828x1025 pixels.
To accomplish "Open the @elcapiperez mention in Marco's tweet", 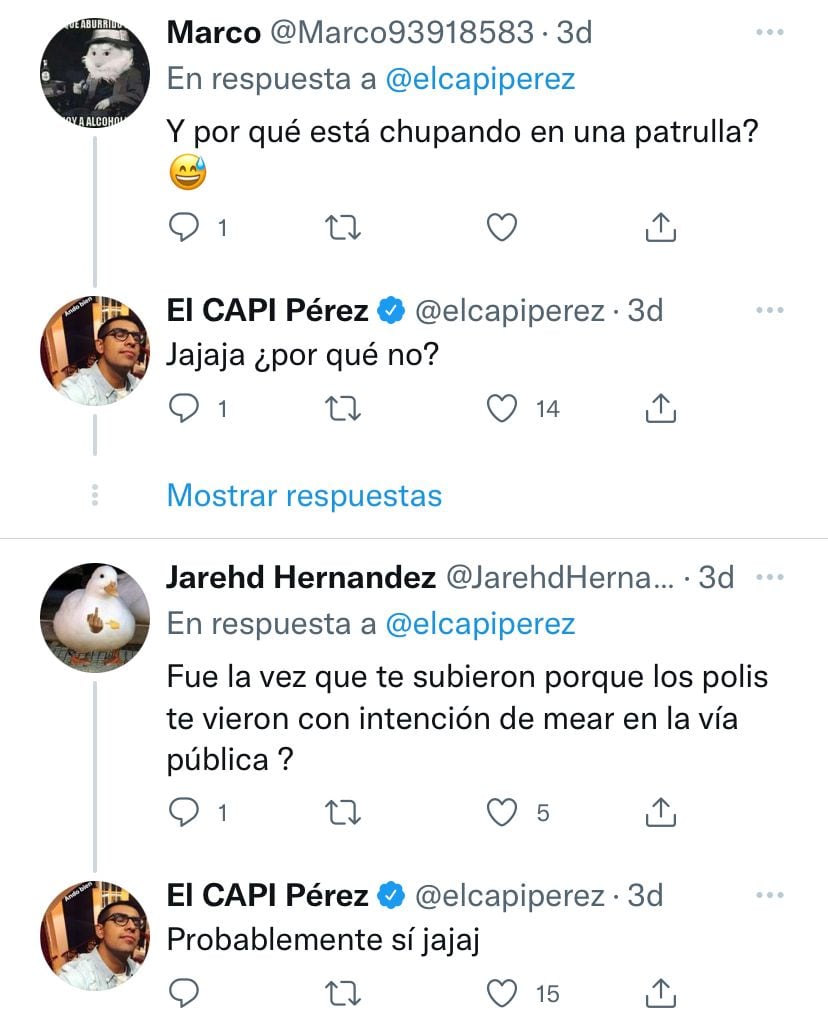I will point(480,80).
